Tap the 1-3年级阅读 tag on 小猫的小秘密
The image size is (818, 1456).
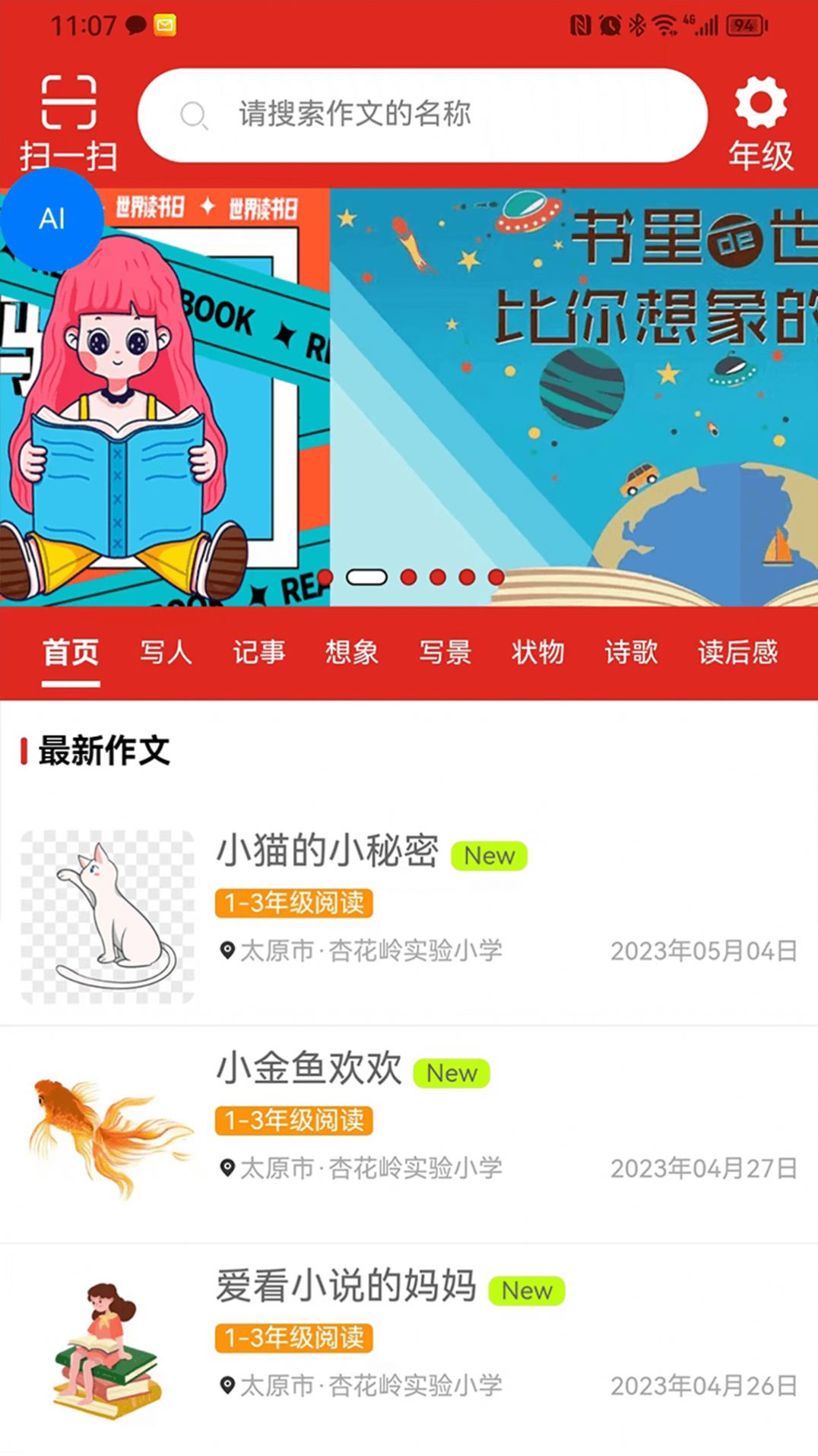294,902
